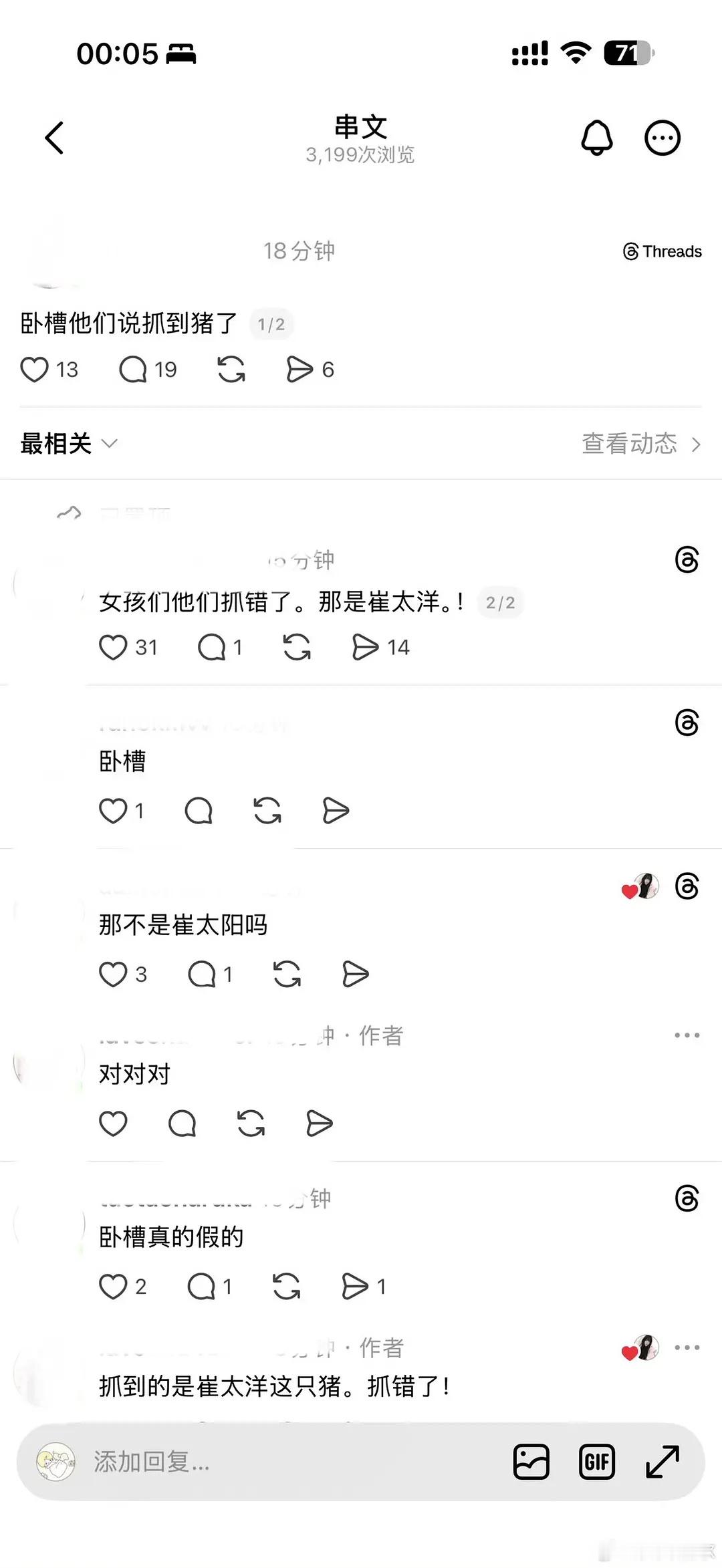Share the main post via the send icon
Viewport: 722px width, 1568px height.
(300, 369)
